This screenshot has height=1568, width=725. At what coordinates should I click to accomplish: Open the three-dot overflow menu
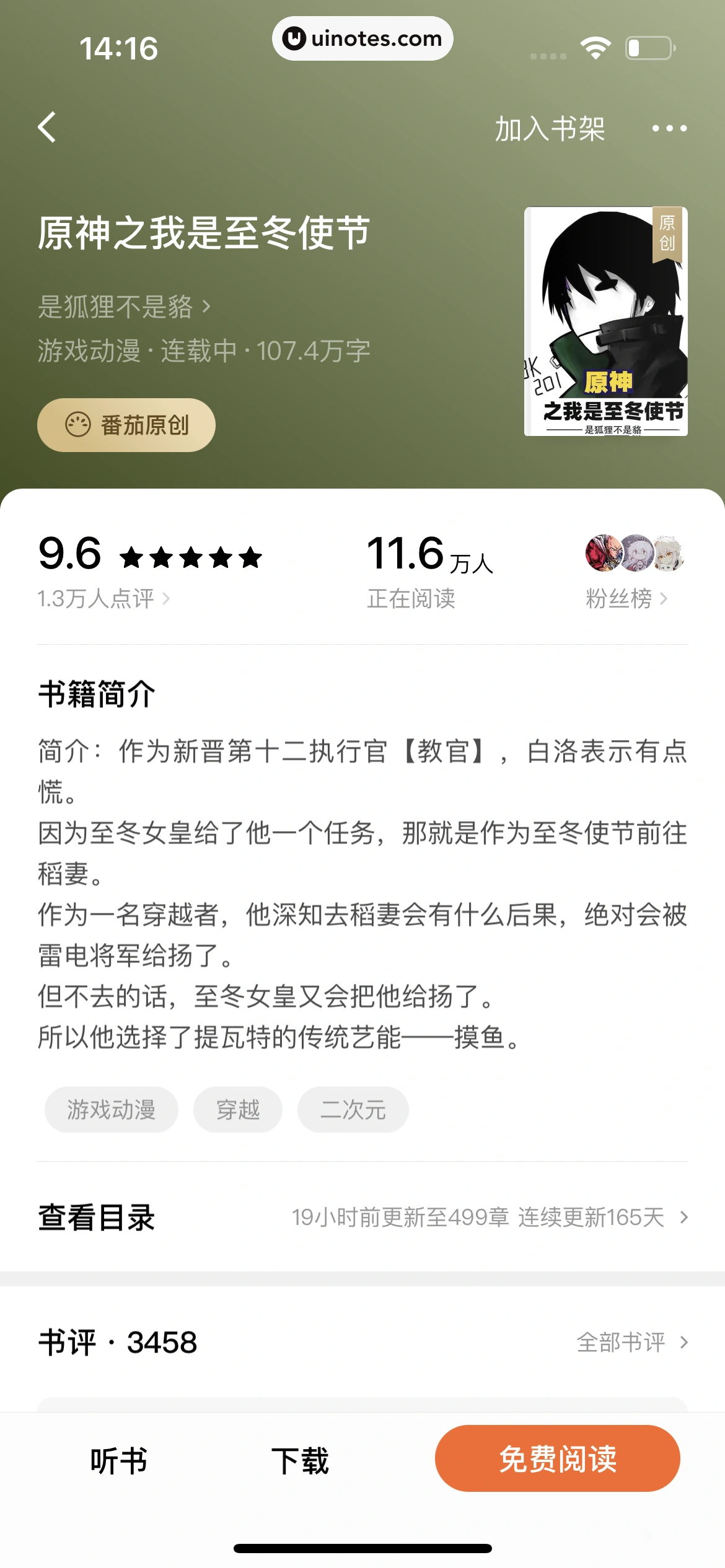click(x=669, y=129)
